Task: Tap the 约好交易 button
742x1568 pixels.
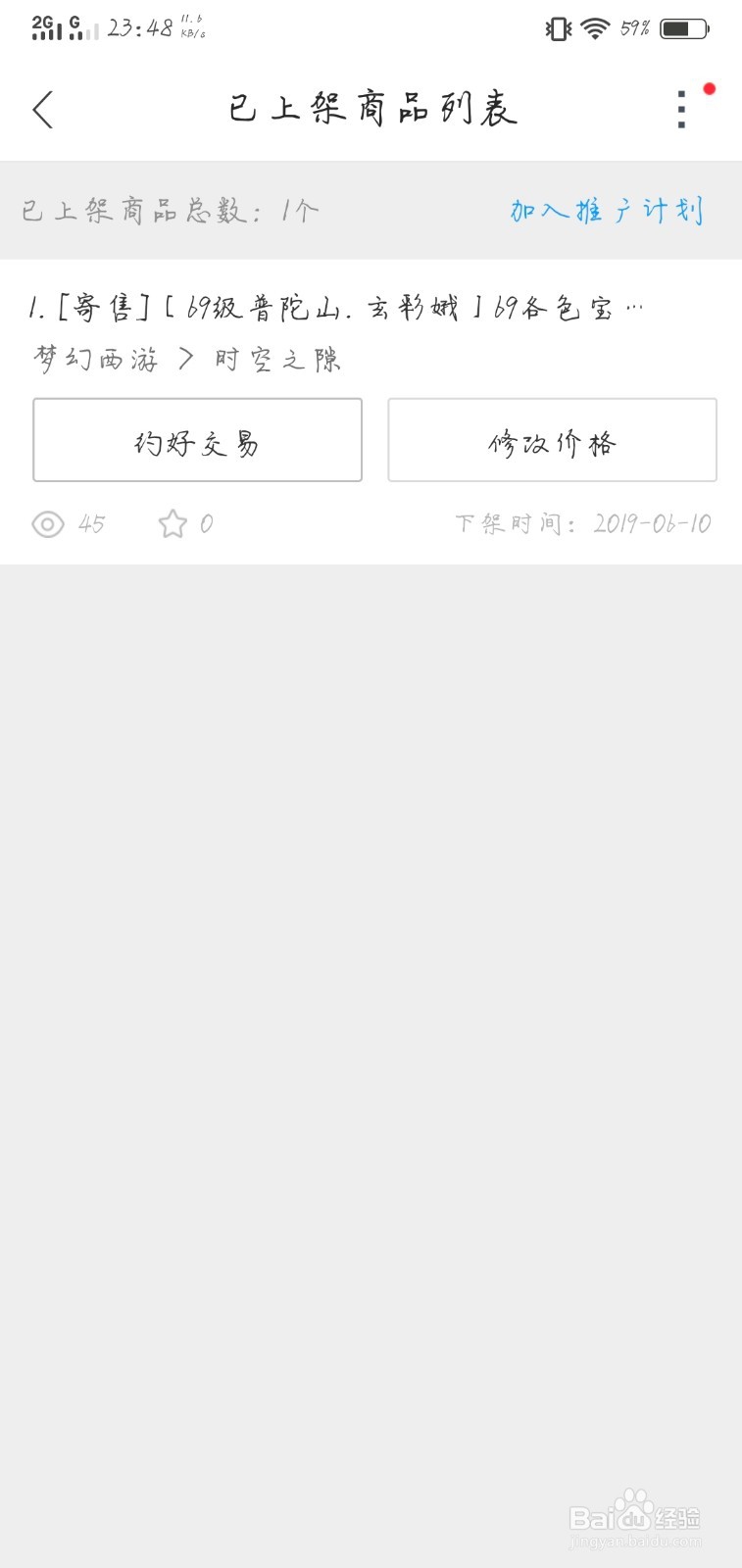Action: click(197, 440)
